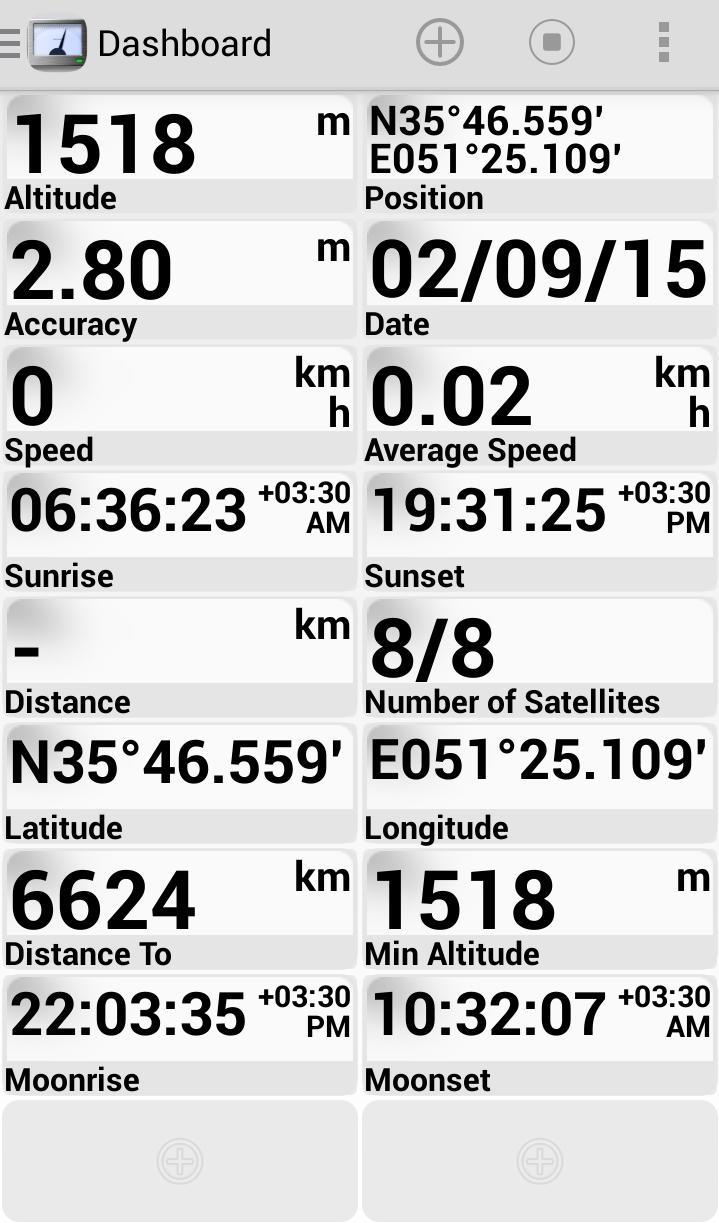The image size is (719, 1223).
Task: Tap the add (plus) icon in the toolbar
Action: click(440, 43)
